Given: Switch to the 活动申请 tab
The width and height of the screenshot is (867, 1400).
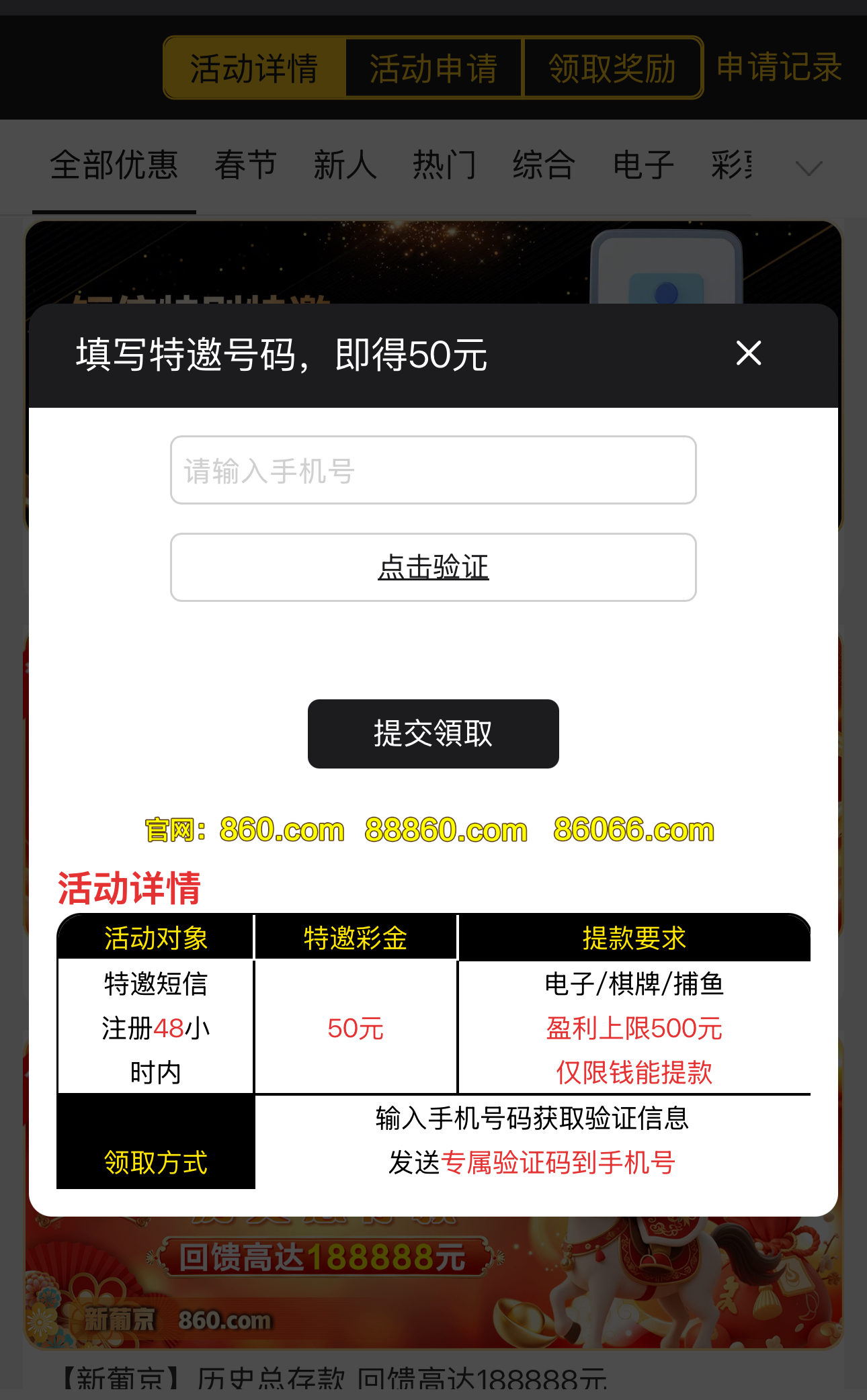Looking at the screenshot, I should pyautogui.click(x=433, y=67).
